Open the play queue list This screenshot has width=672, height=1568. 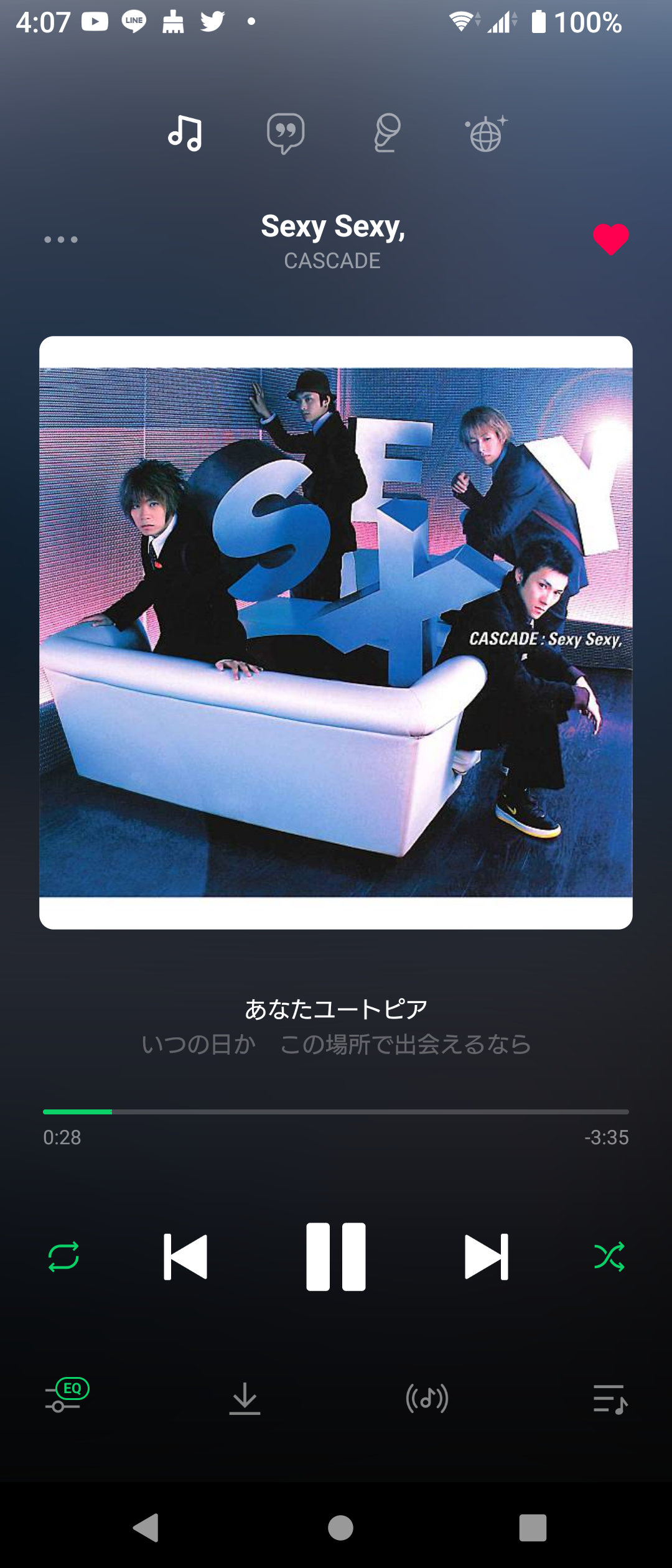[610, 1399]
